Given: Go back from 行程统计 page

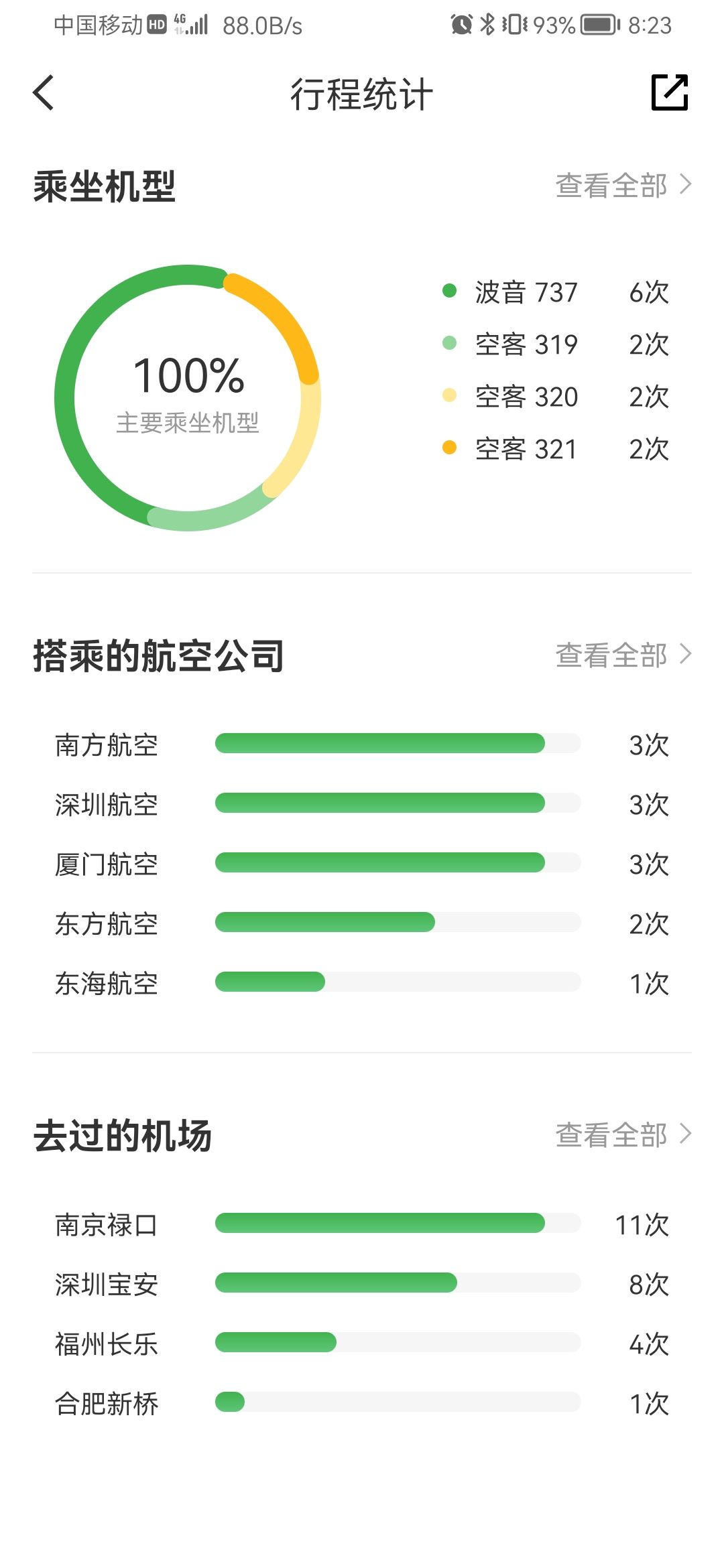Looking at the screenshot, I should pos(44,92).
